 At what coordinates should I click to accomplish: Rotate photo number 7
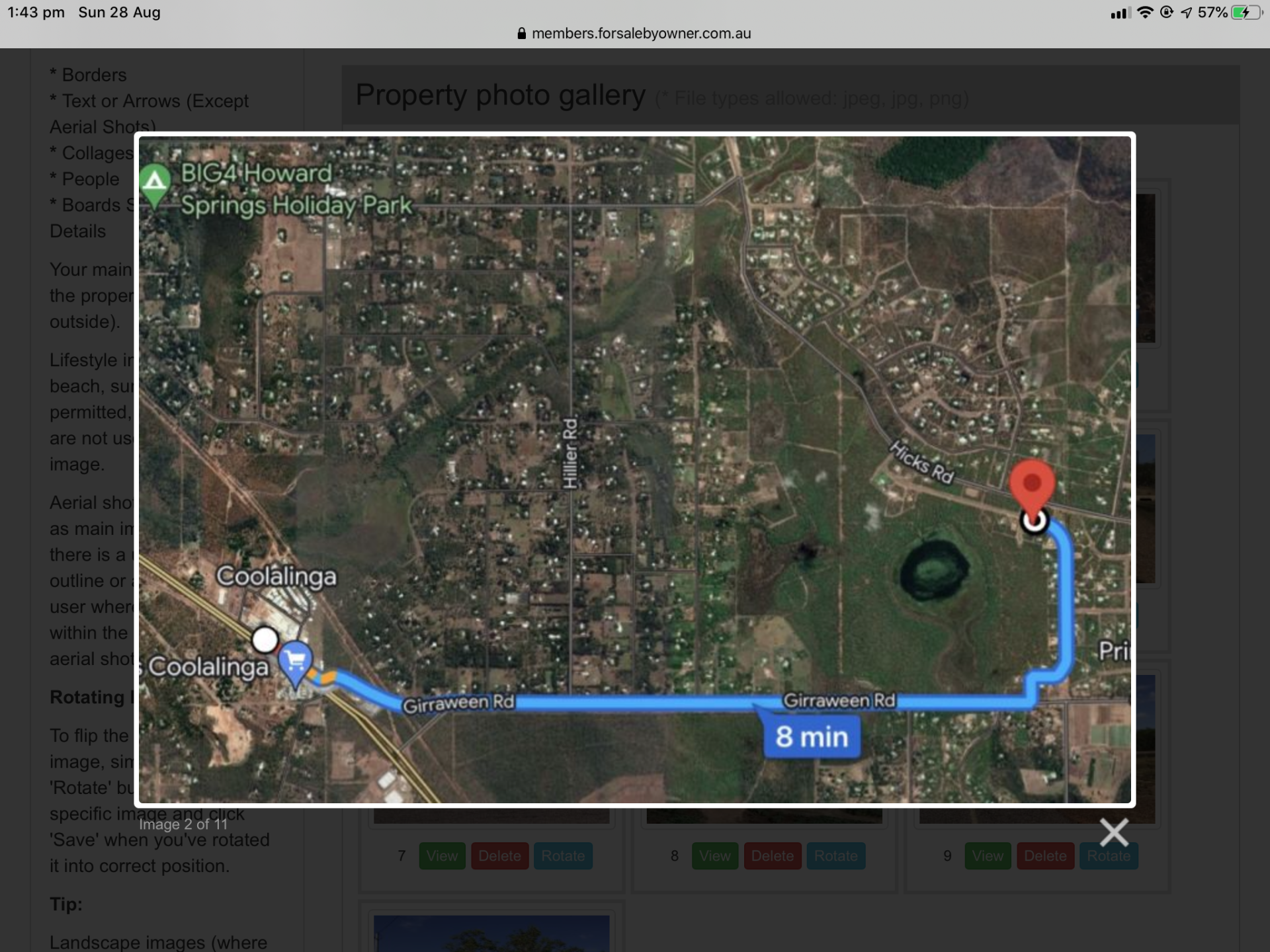[563, 855]
